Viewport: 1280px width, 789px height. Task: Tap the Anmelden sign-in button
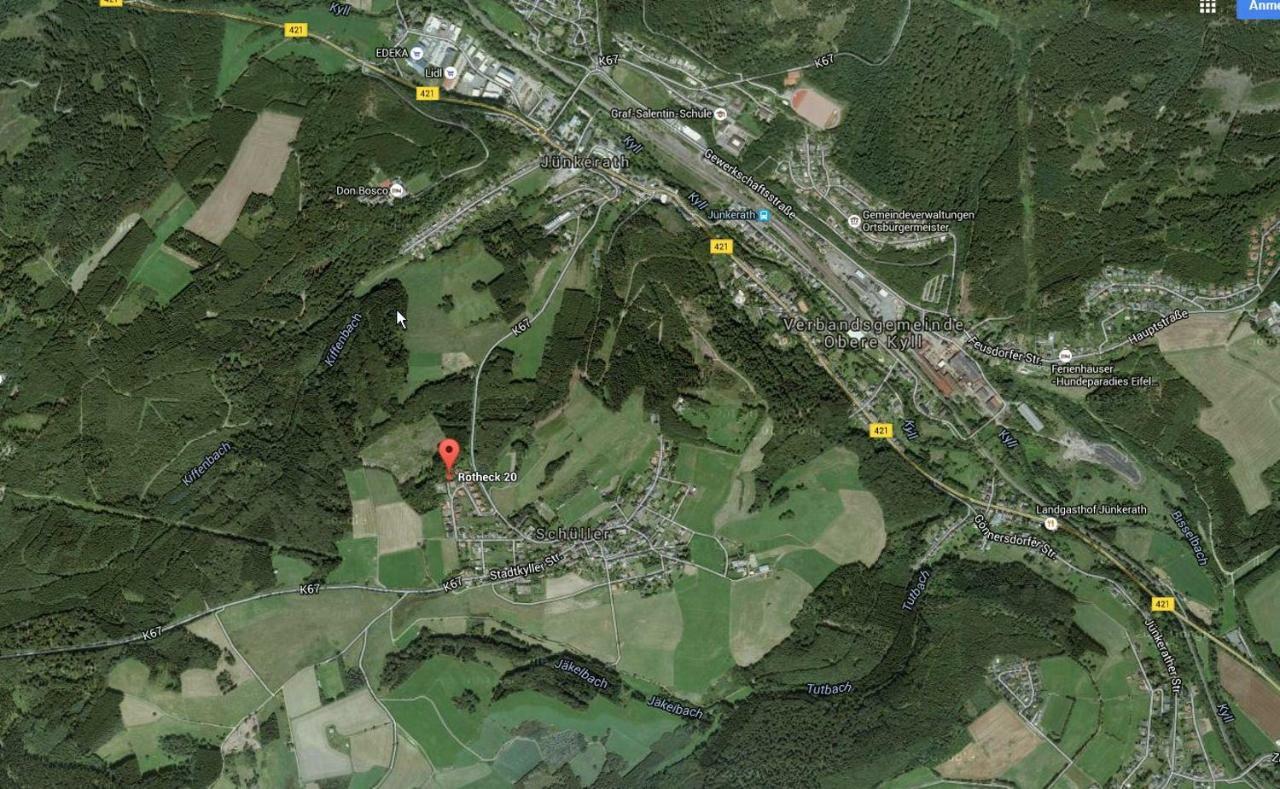1260,6
